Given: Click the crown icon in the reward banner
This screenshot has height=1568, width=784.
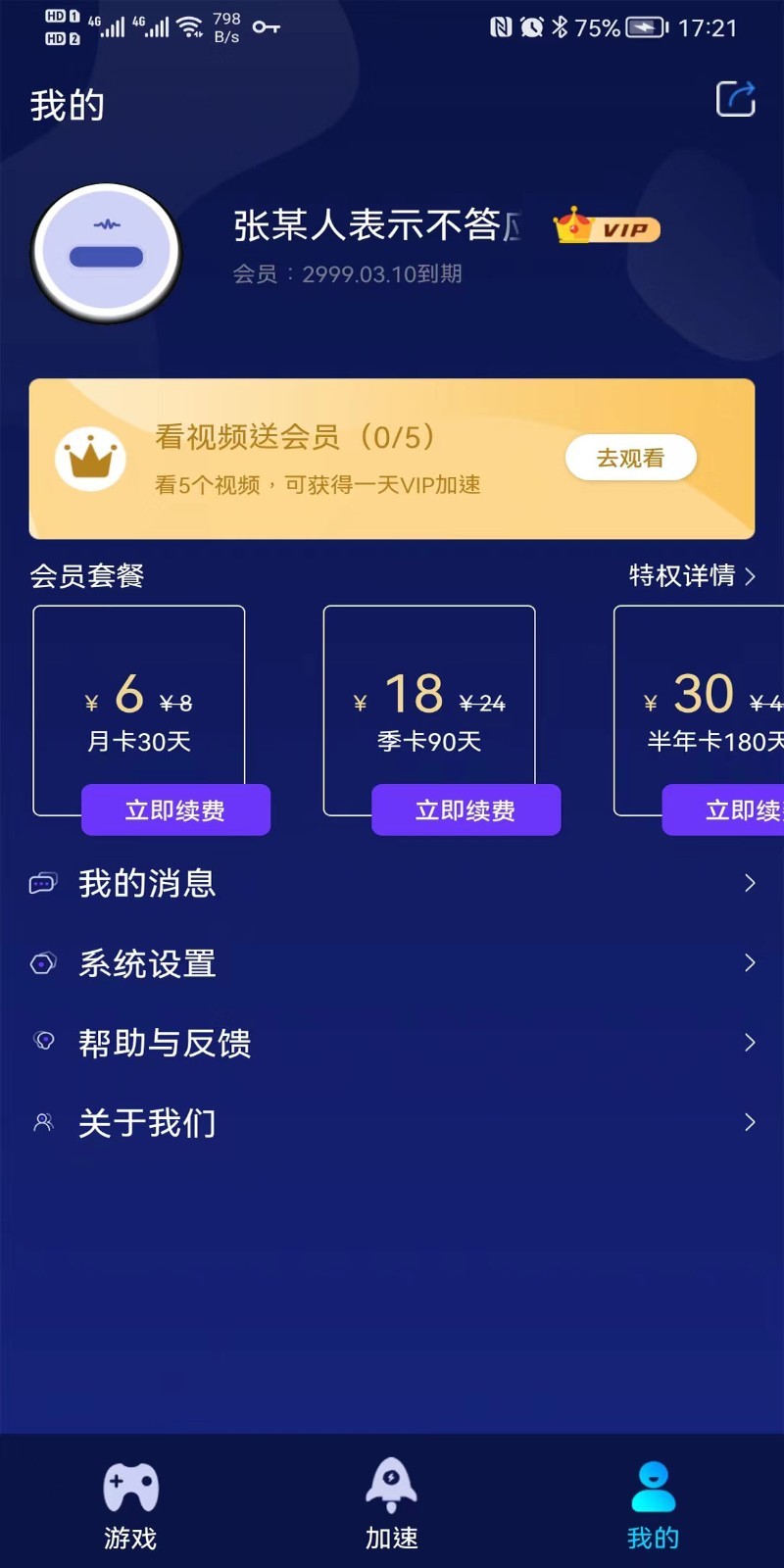Looking at the screenshot, I should click(x=90, y=459).
